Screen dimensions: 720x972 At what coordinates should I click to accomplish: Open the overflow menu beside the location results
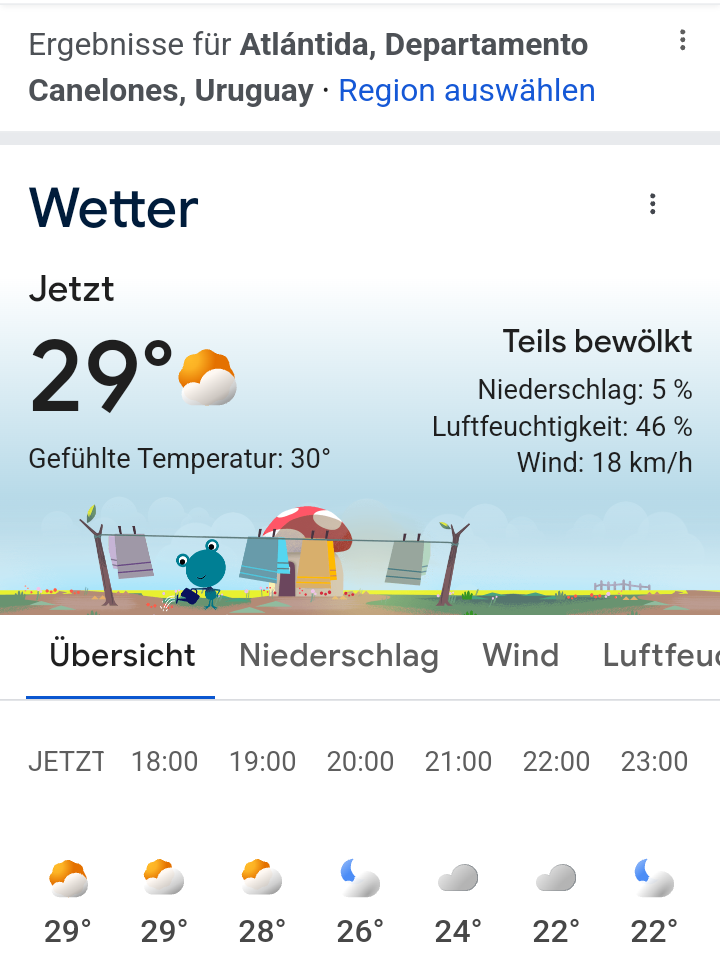point(682,41)
